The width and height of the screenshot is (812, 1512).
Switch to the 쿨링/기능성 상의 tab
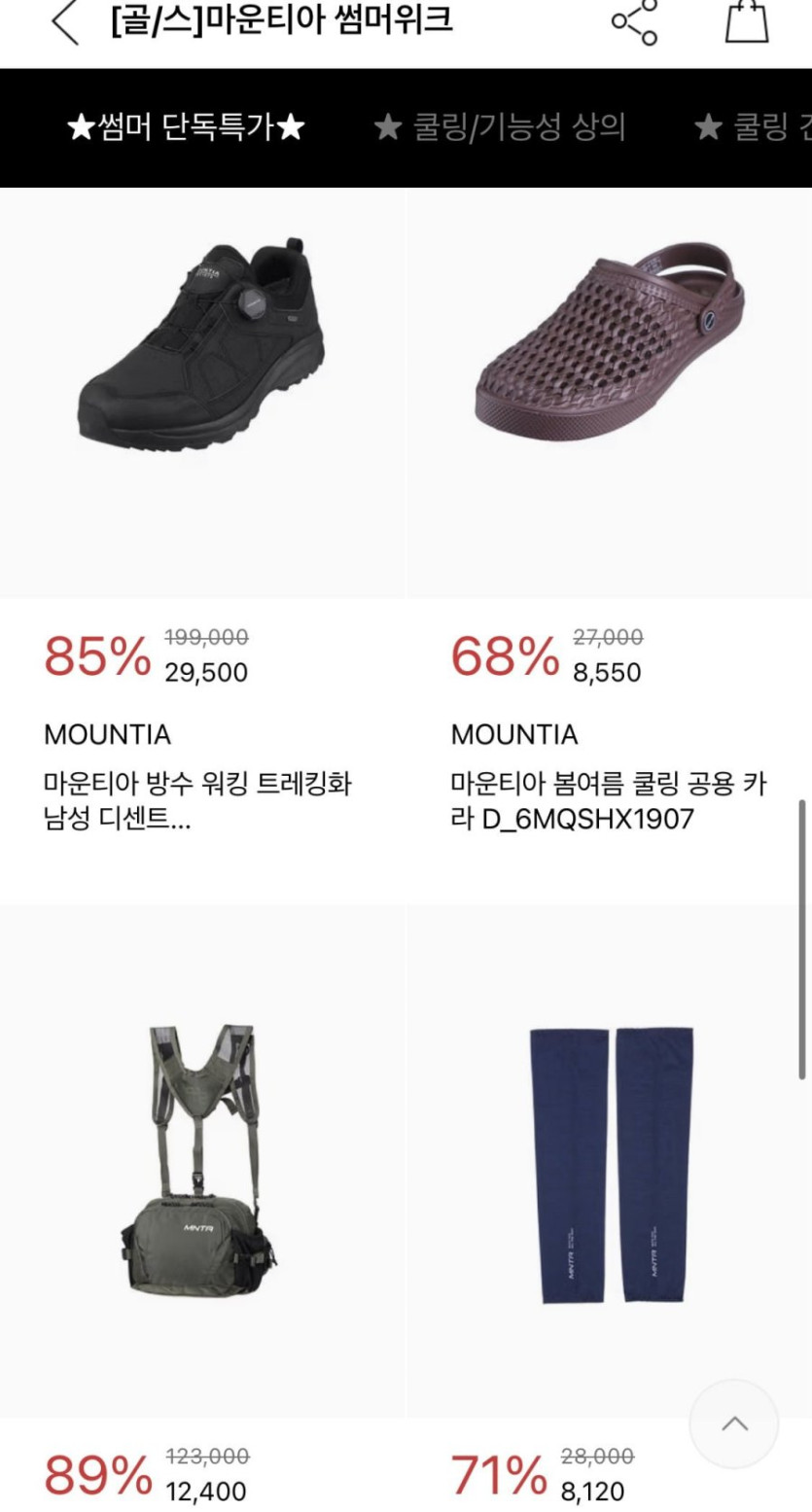pyautogui.click(x=500, y=127)
